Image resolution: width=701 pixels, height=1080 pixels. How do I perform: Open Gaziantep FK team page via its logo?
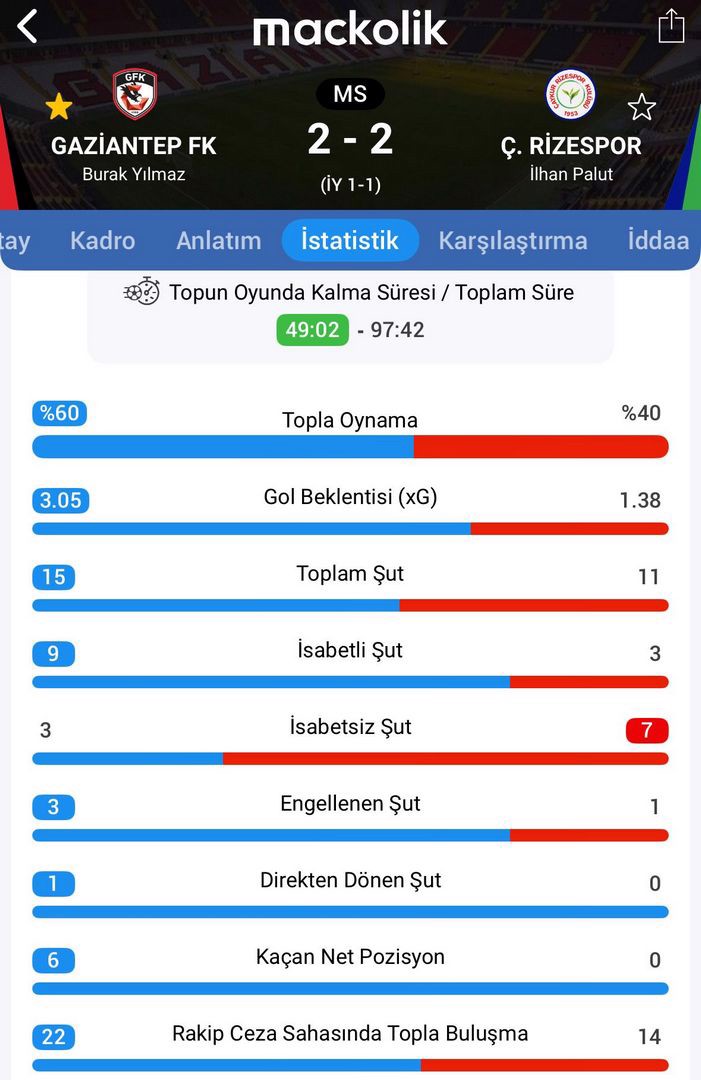point(134,94)
